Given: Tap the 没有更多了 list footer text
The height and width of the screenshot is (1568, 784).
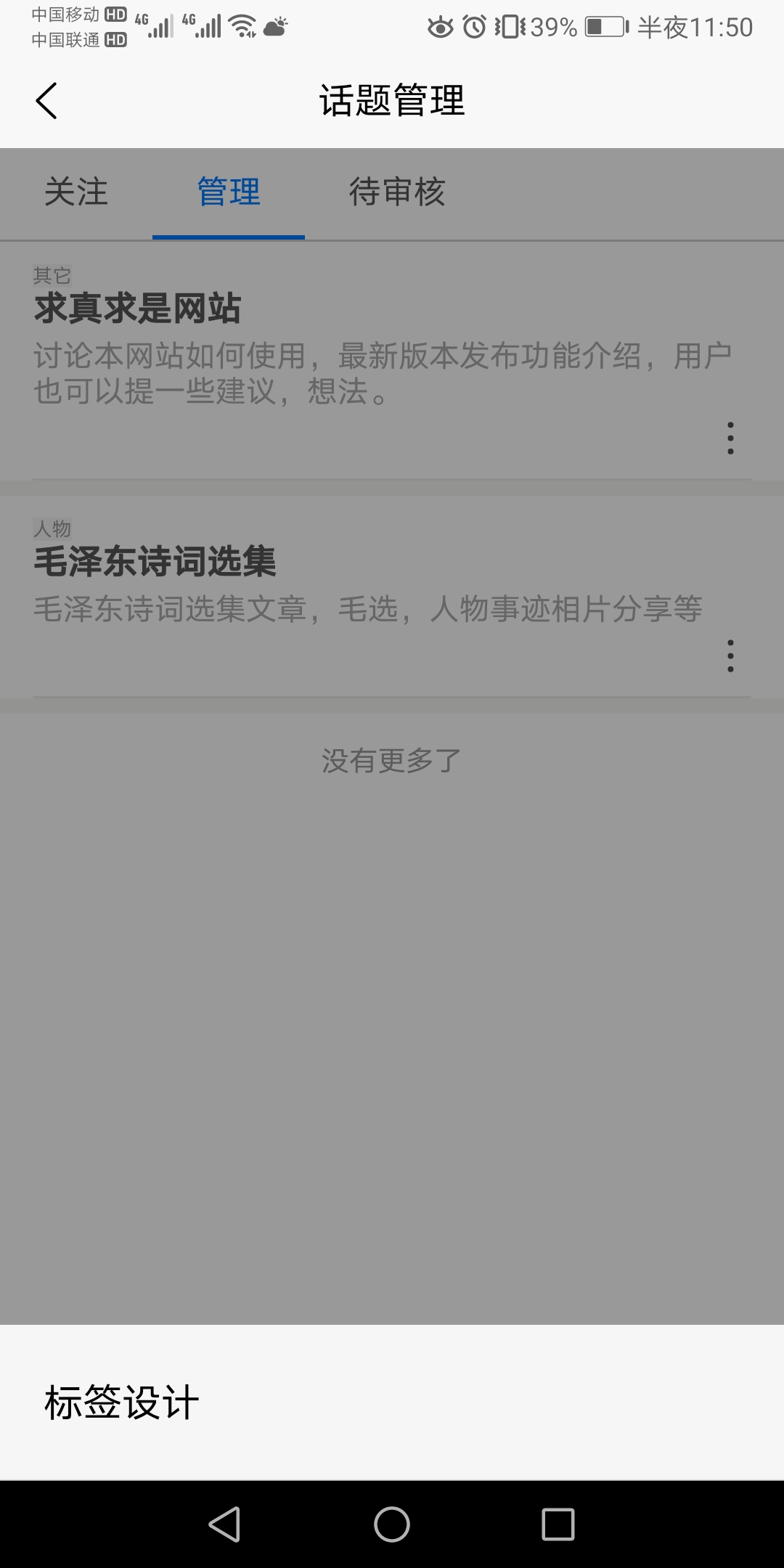Looking at the screenshot, I should point(391,760).
